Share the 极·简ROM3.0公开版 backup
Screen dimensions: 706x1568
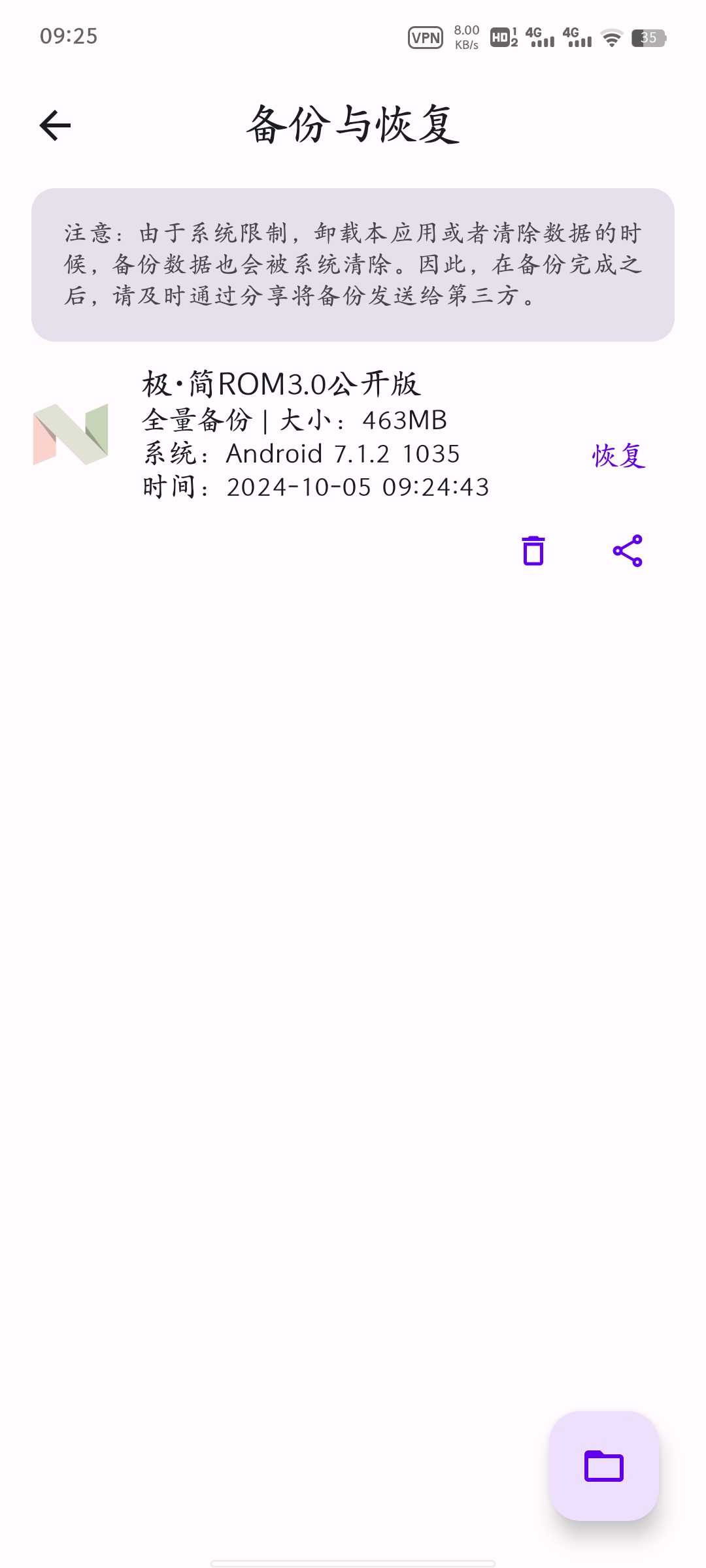(x=628, y=550)
